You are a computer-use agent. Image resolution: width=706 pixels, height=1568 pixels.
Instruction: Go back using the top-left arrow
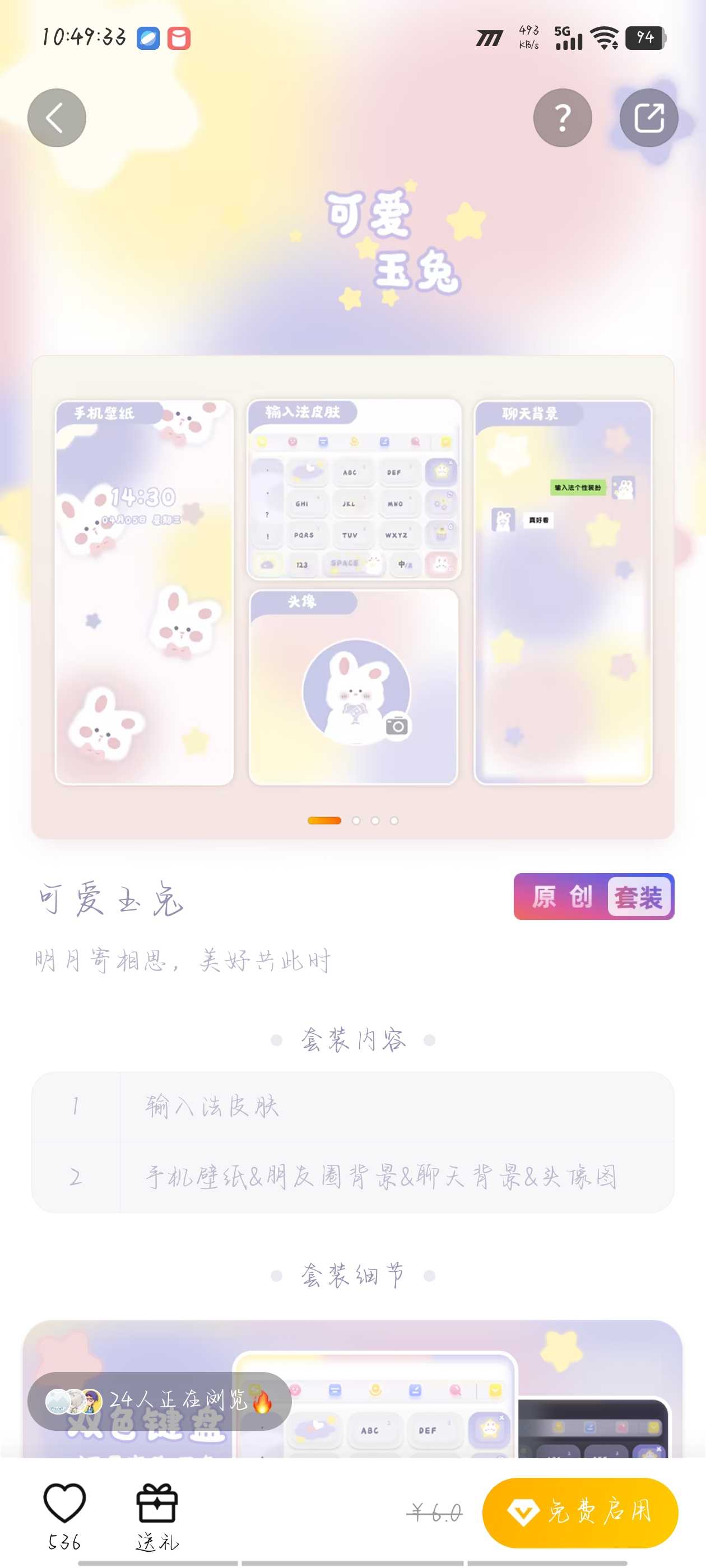coord(57,118)
